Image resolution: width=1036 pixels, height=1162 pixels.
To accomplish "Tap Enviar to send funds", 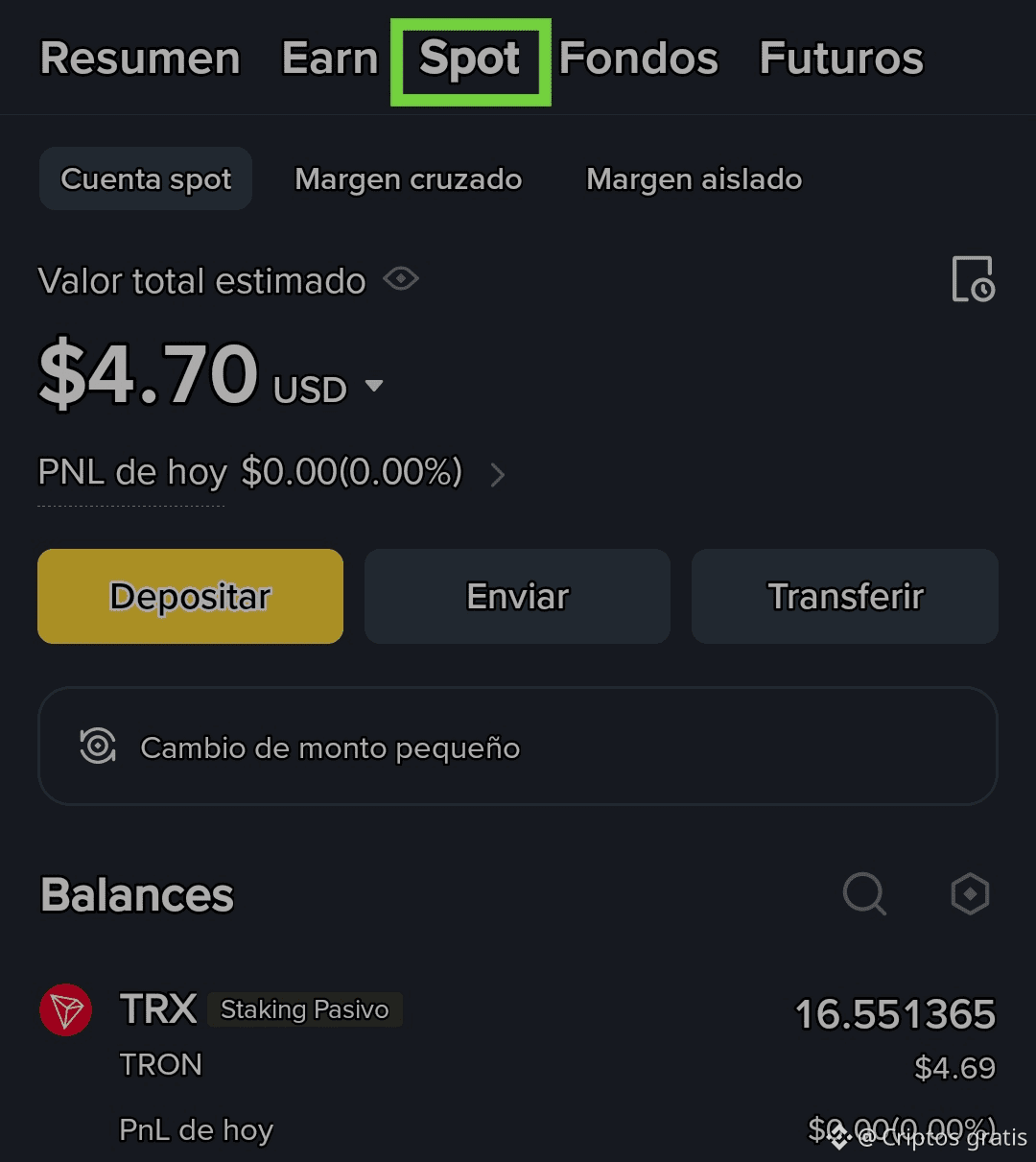I will (517, 596).
